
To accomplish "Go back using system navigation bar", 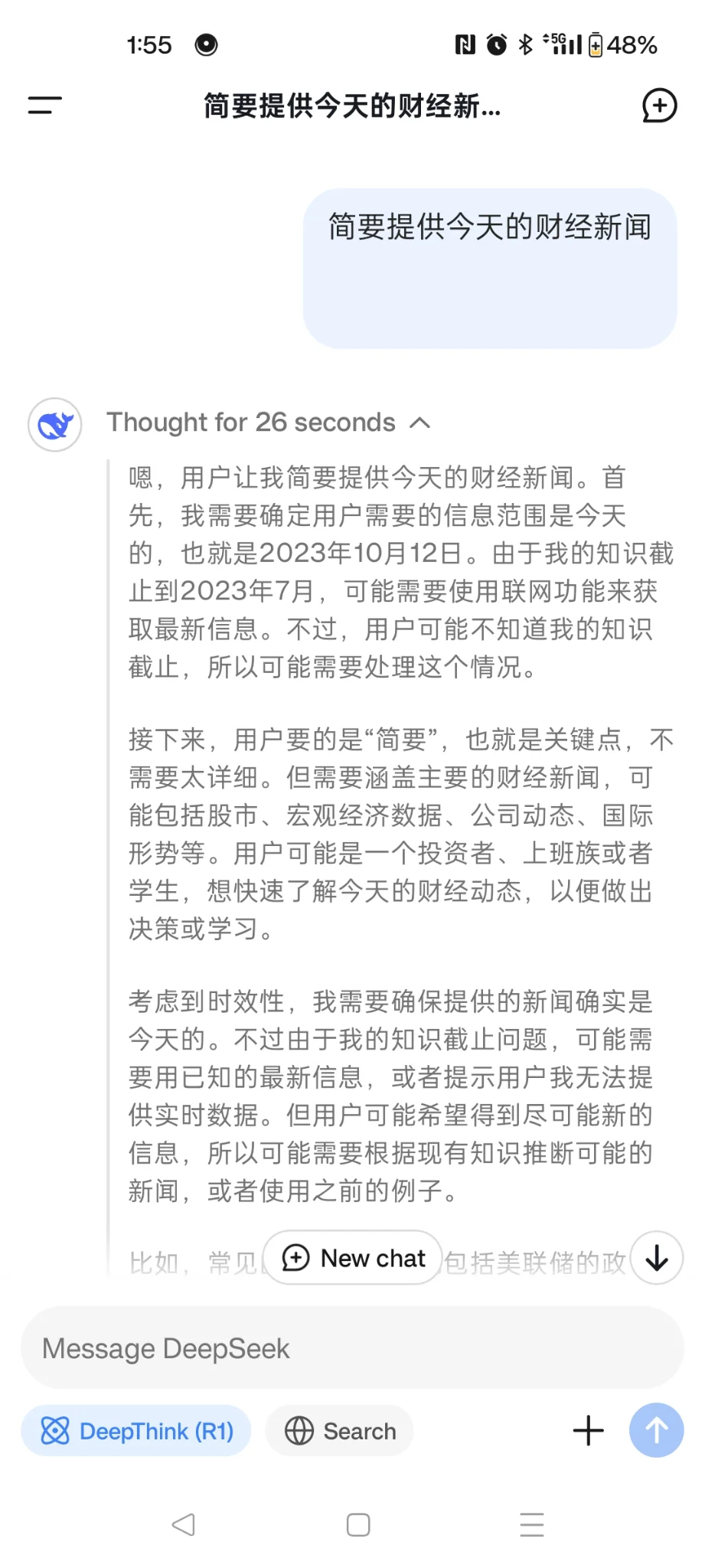I will pyautogui.click(x=184, y=1524).
